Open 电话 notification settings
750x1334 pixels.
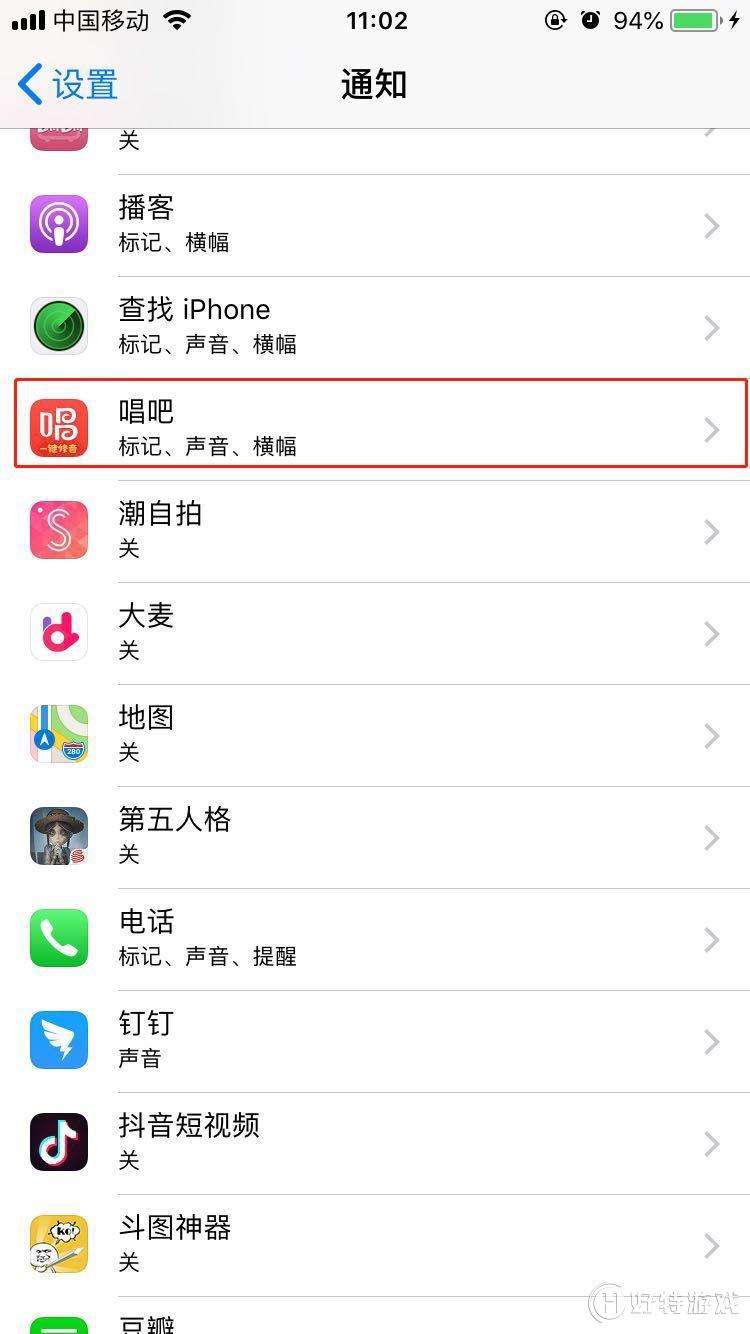coord(375,940)
